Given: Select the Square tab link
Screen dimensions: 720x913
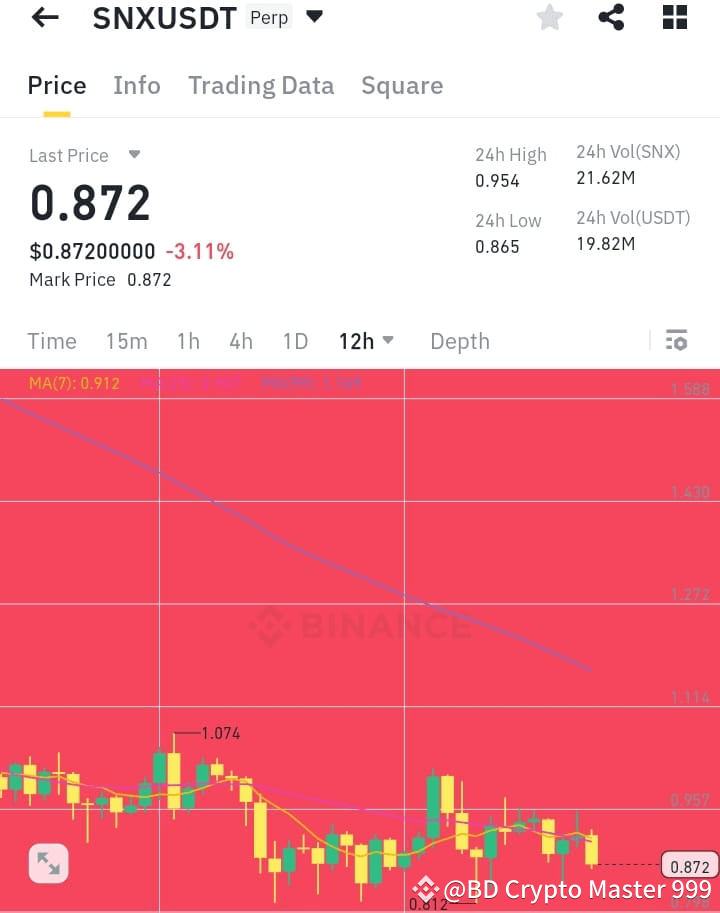Looking at the screenshot, I should pos(402,86).
